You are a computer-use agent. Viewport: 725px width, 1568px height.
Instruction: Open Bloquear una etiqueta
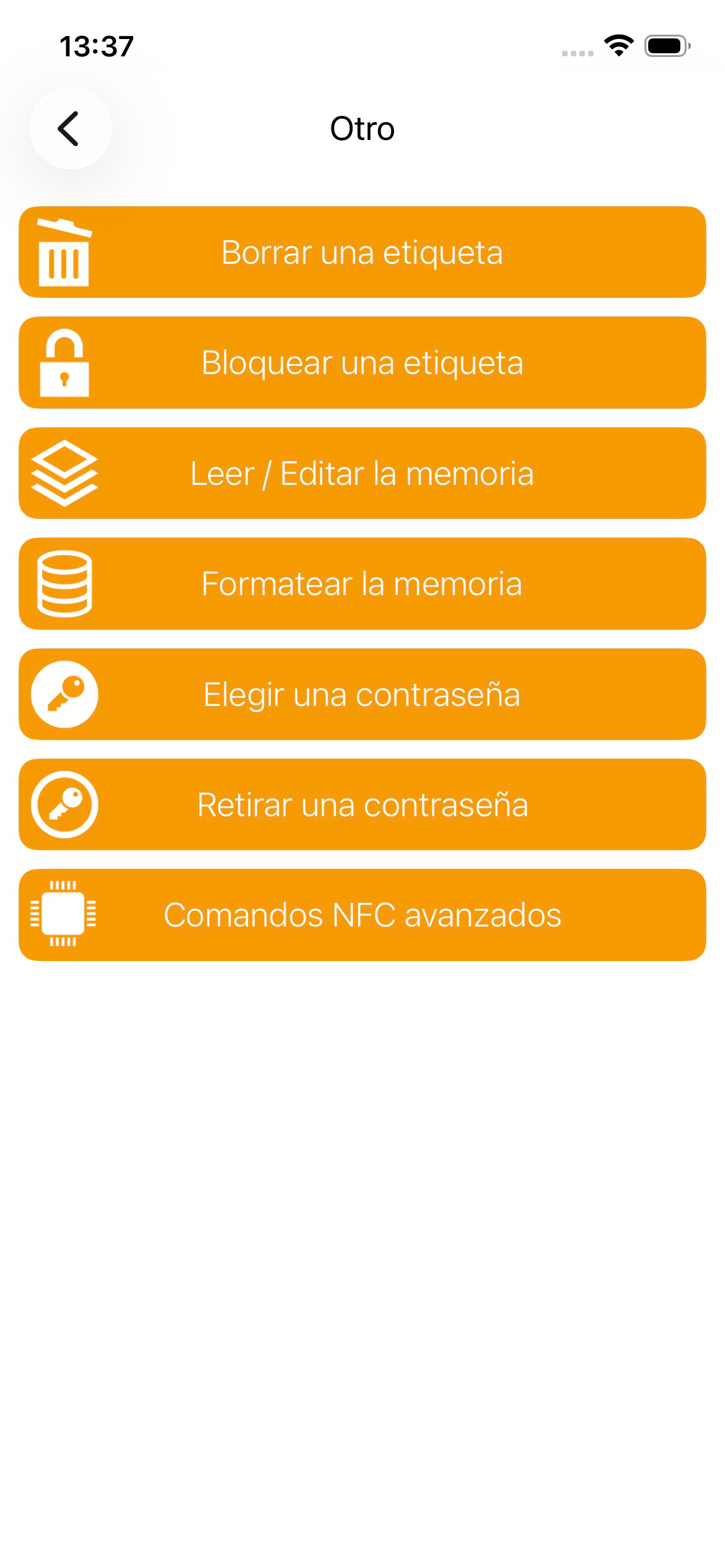point(362,362)
